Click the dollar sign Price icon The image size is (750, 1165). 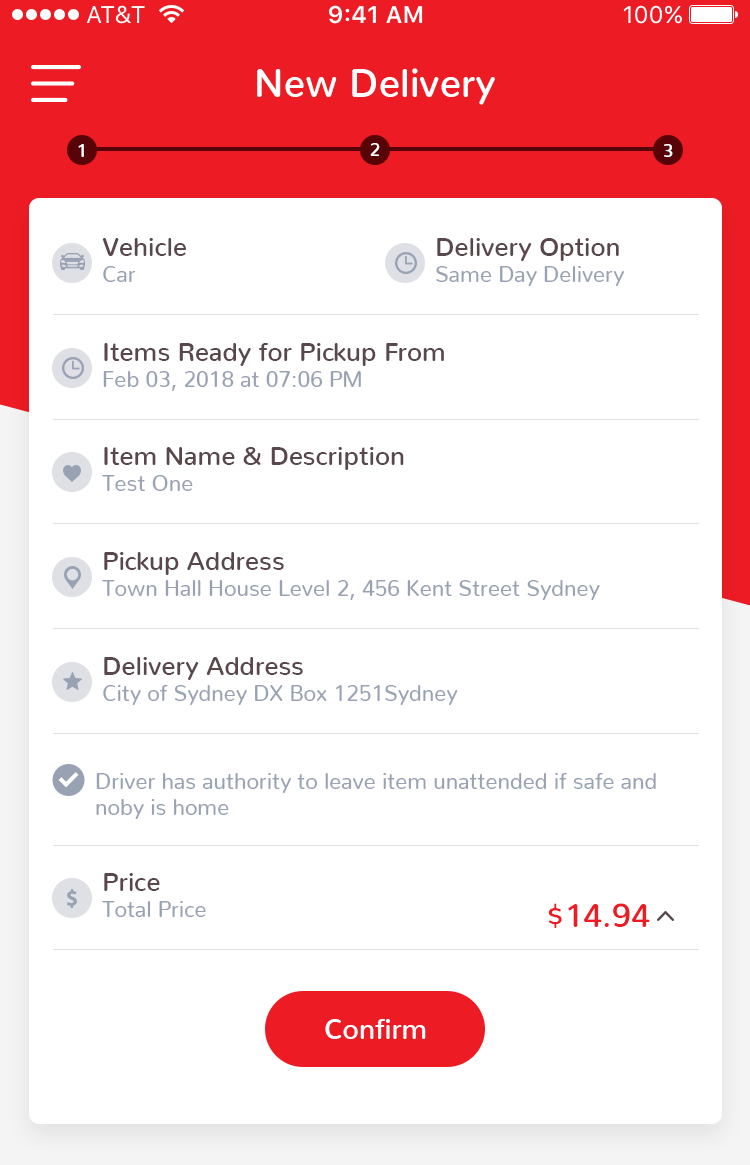click(x=71, y=897)
